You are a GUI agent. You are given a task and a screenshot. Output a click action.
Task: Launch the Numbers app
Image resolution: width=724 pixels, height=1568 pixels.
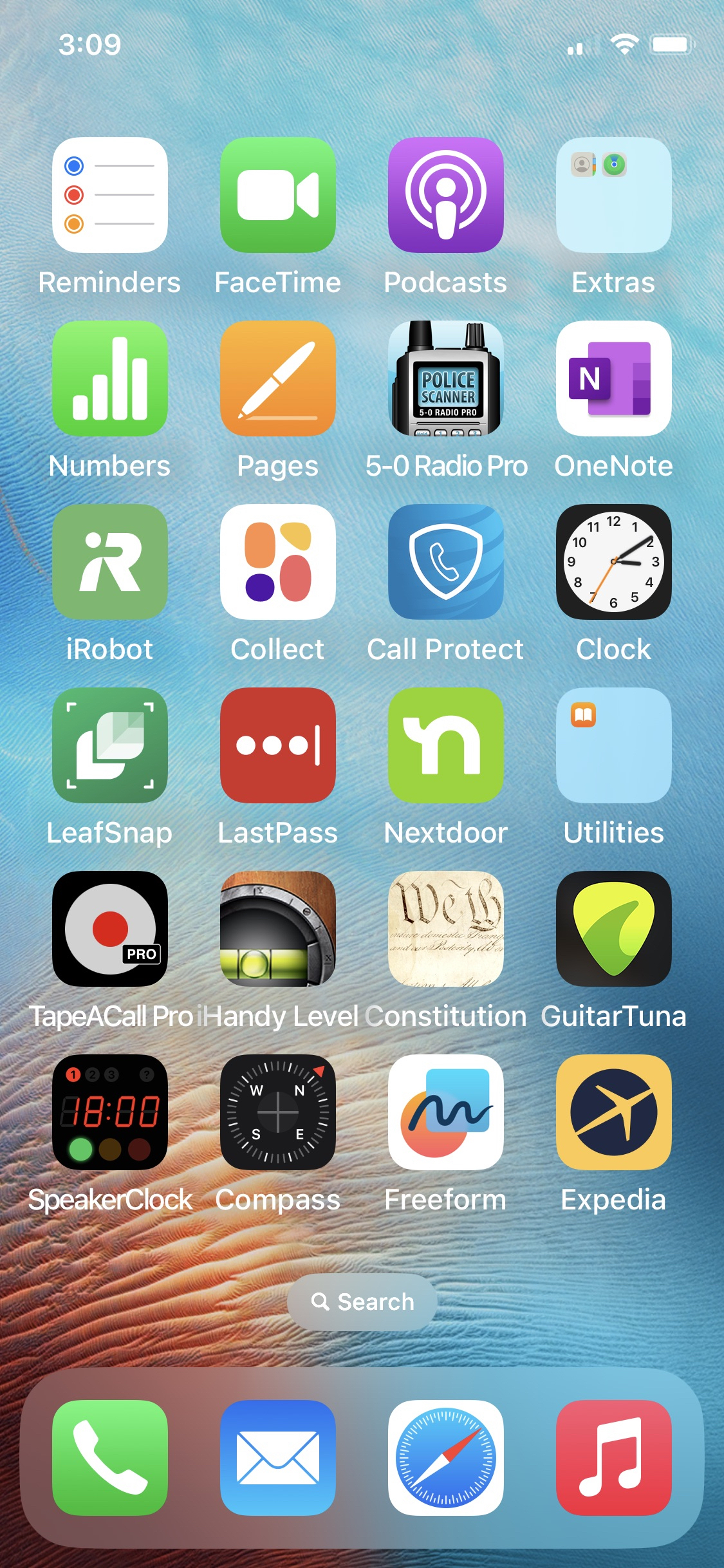110,378
